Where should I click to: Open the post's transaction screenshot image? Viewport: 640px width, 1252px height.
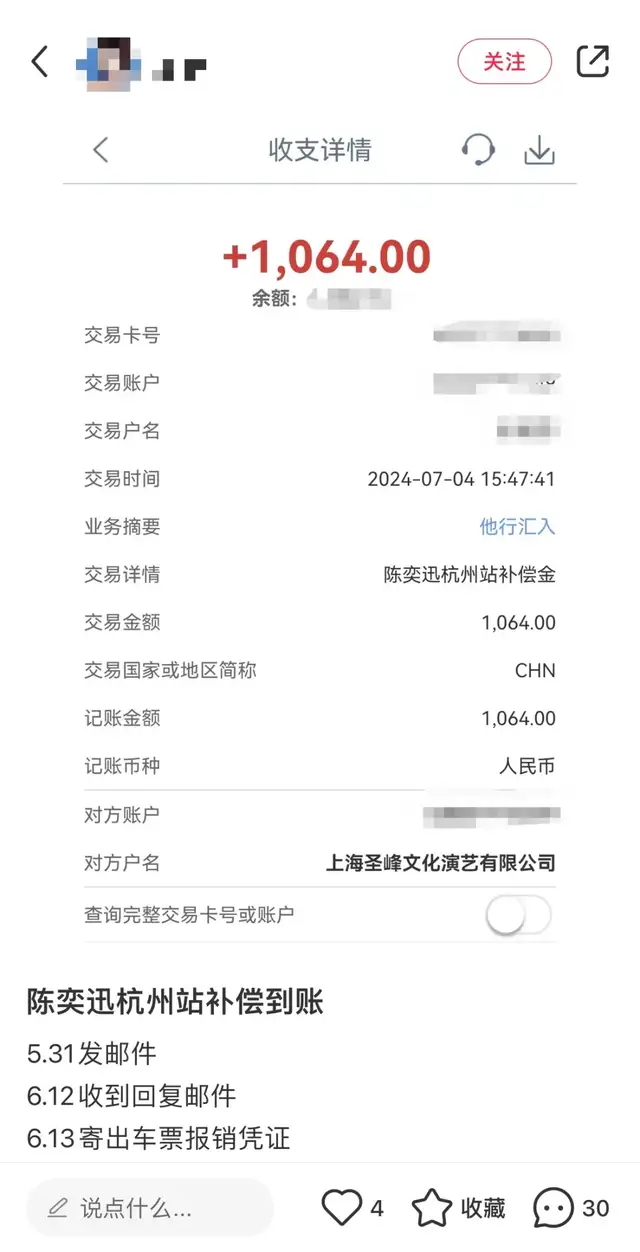320,540
